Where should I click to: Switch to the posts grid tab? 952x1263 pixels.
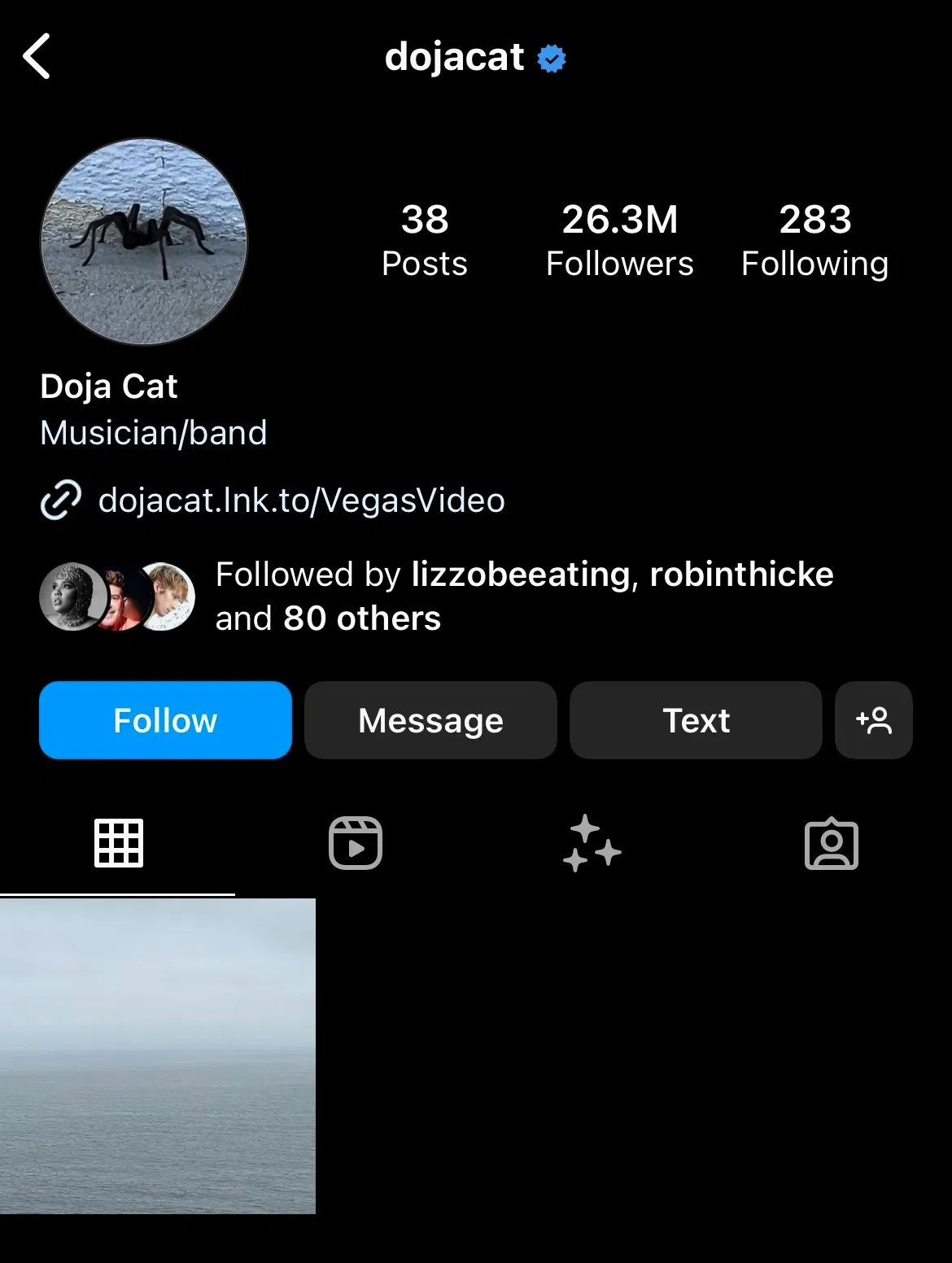point(119,843)
